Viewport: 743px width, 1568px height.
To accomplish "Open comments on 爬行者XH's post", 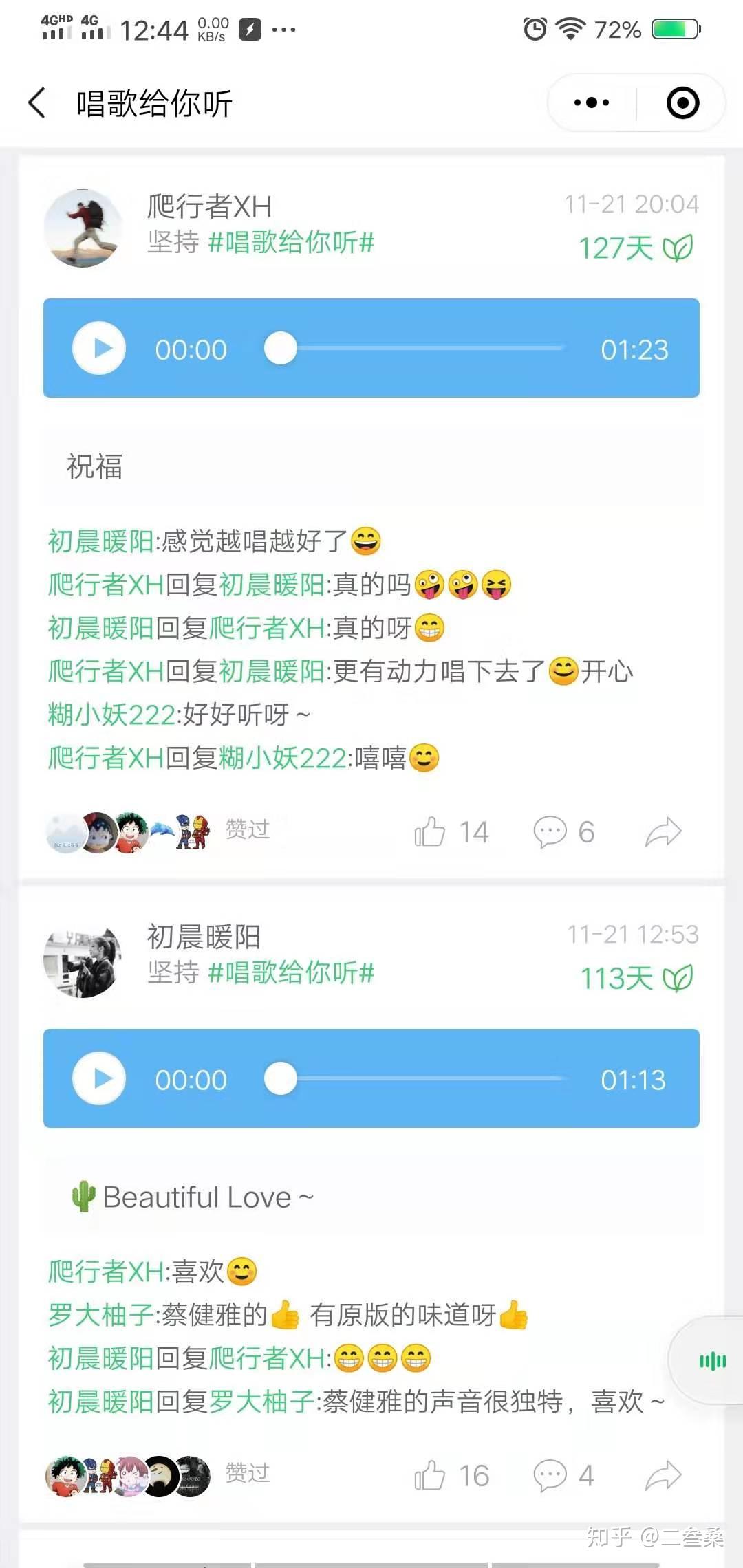I will click(x=550, y=832).
